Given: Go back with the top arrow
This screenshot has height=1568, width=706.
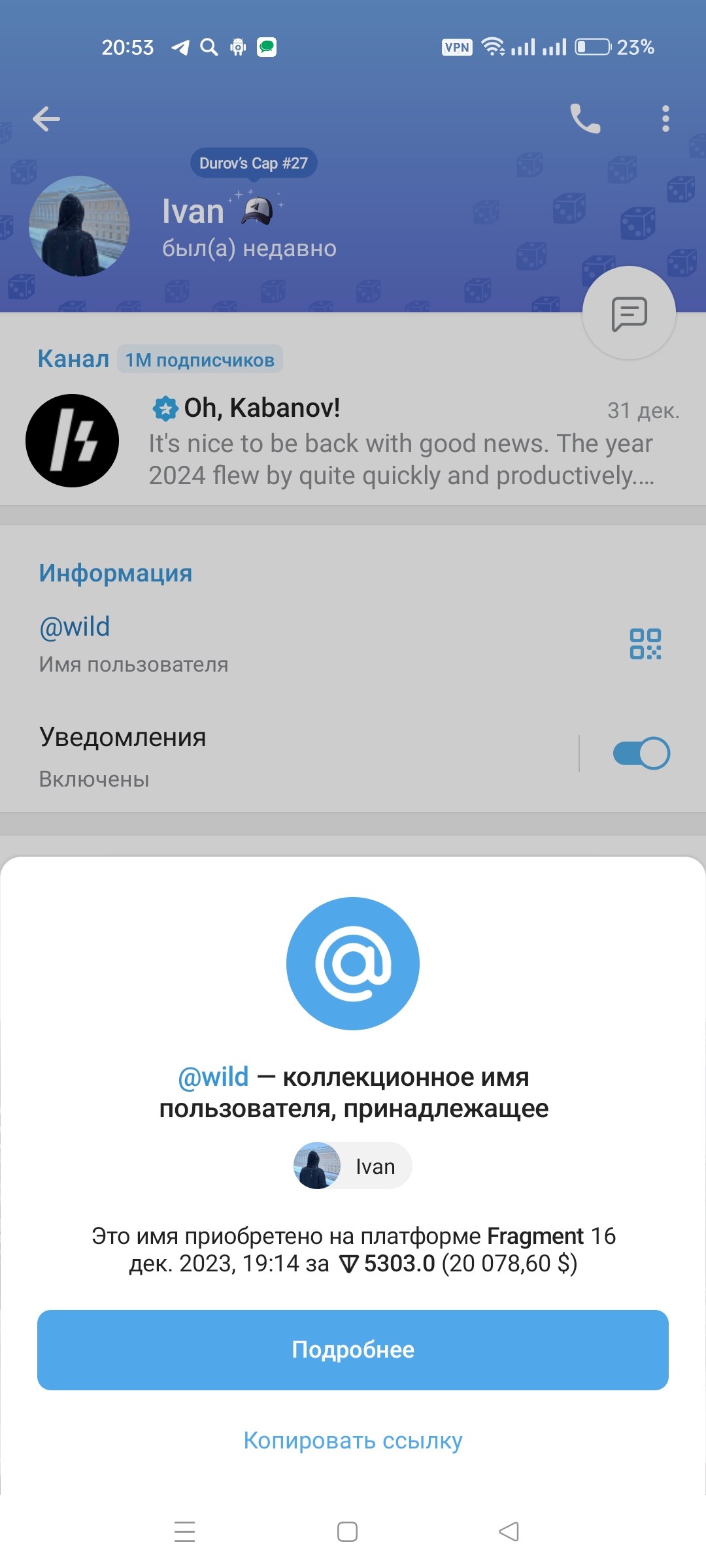Looking at the screenshot, I should [x=46, y=119].
